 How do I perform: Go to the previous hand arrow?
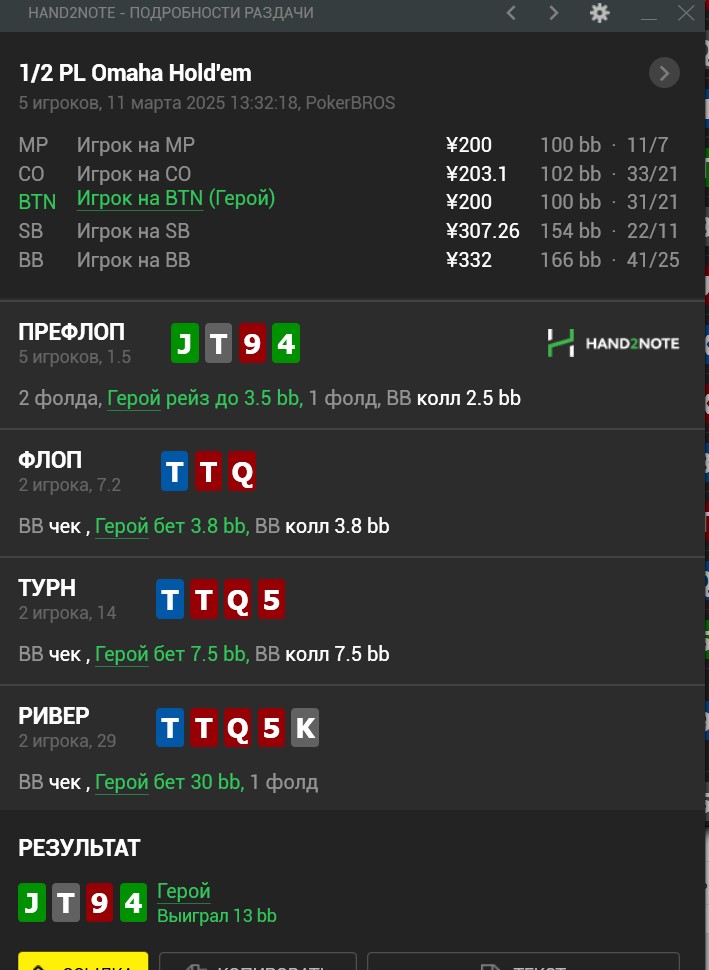tap(512, 13)
